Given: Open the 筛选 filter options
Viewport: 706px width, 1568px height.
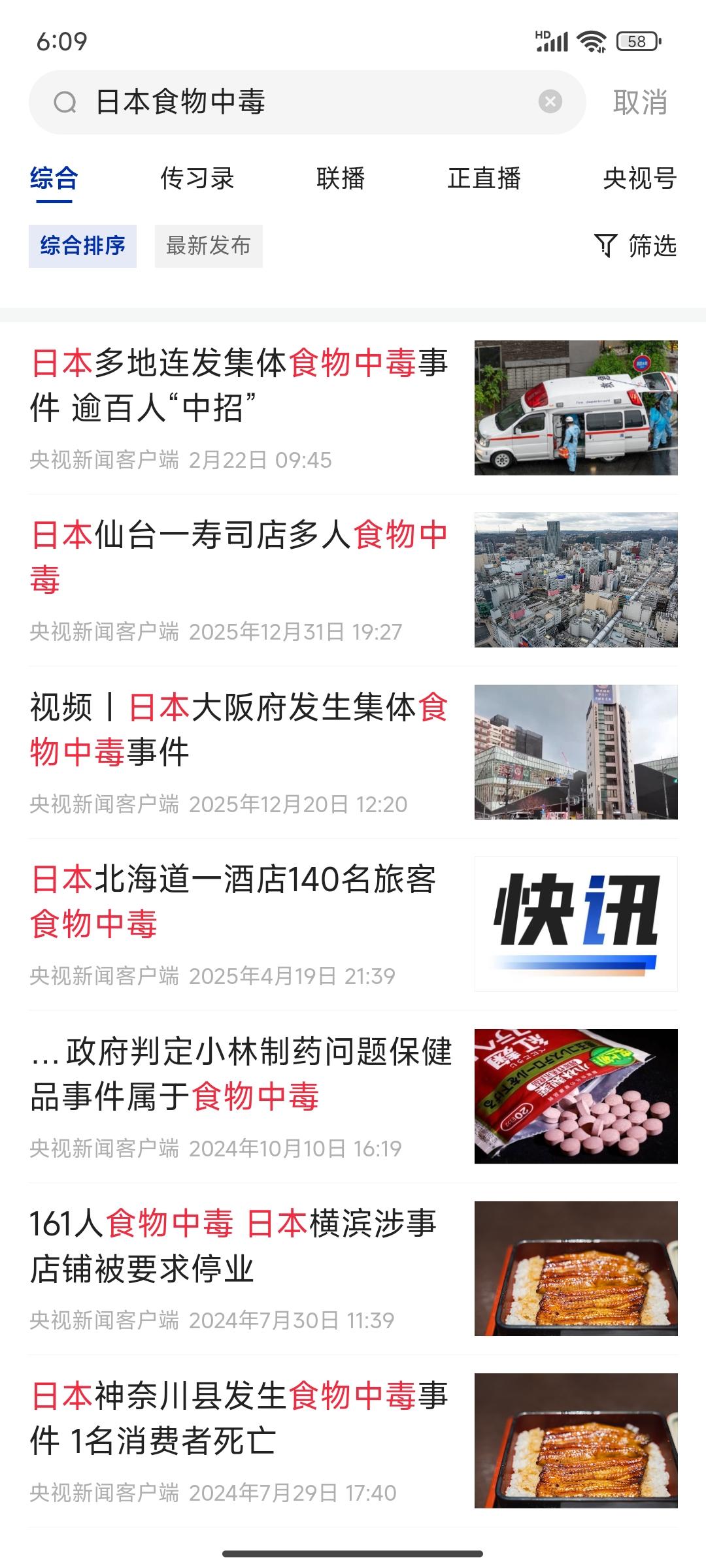Looking at the screenshot, I should tap(635, 246).
